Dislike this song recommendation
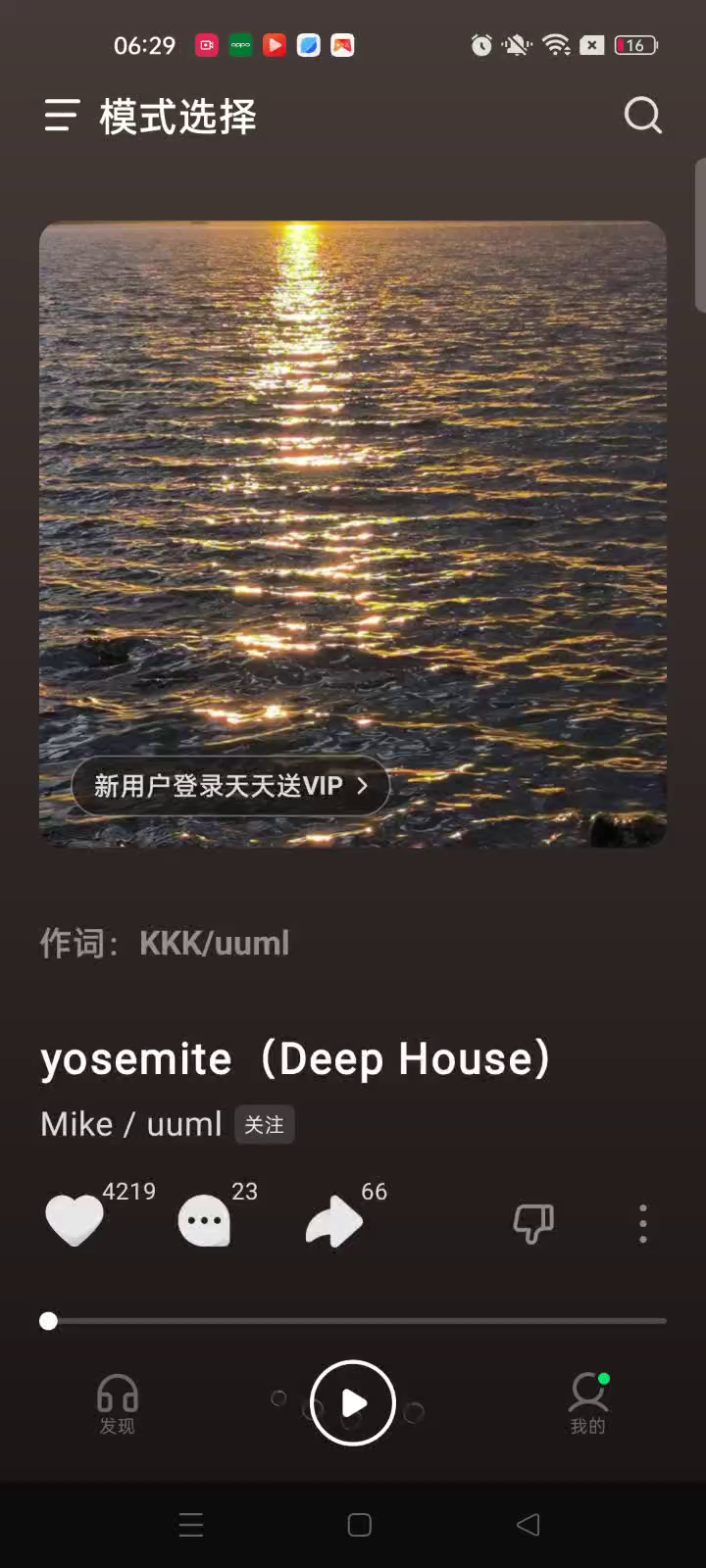Viewport: 706px width, 1568px height. (x=533, y=1223)
